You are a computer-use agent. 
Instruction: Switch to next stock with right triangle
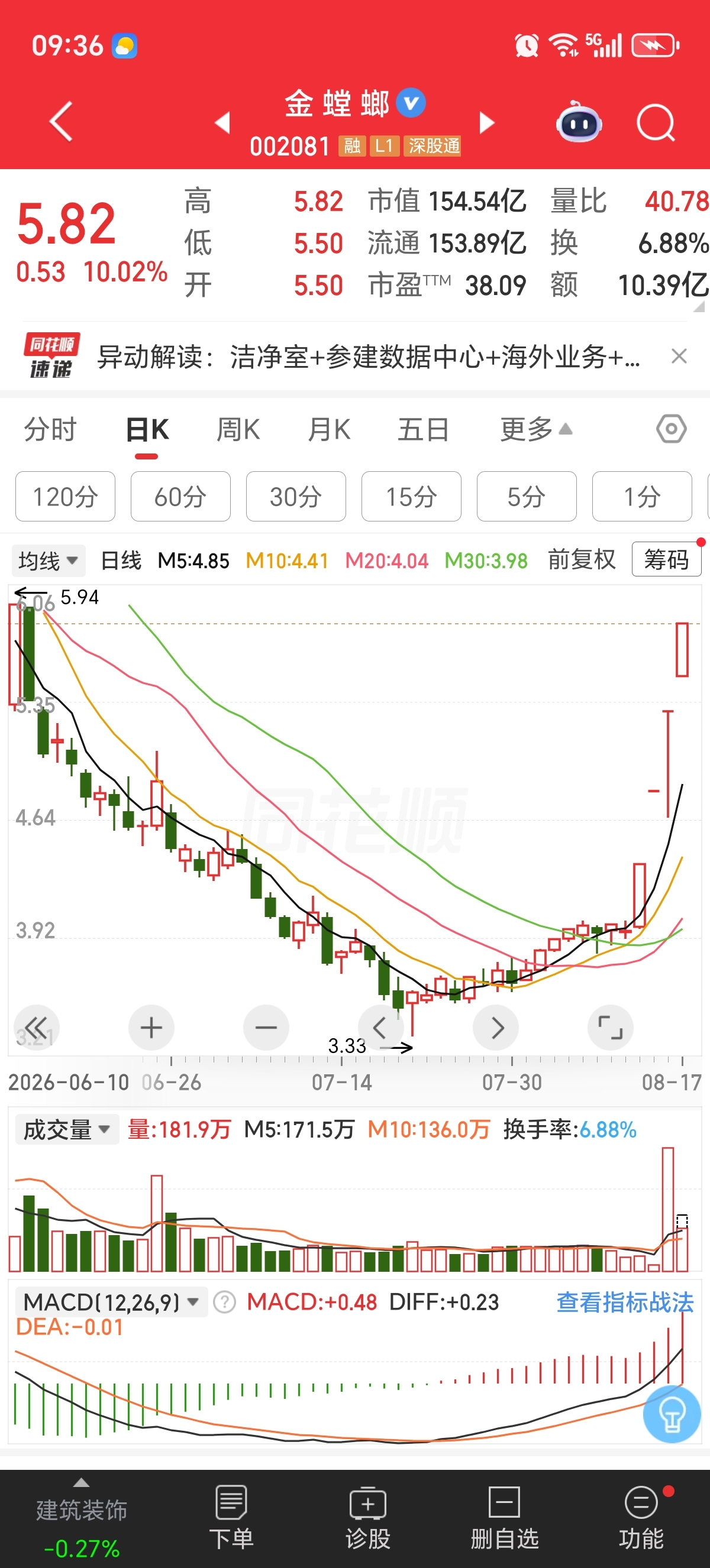click(x=486, y=122)
